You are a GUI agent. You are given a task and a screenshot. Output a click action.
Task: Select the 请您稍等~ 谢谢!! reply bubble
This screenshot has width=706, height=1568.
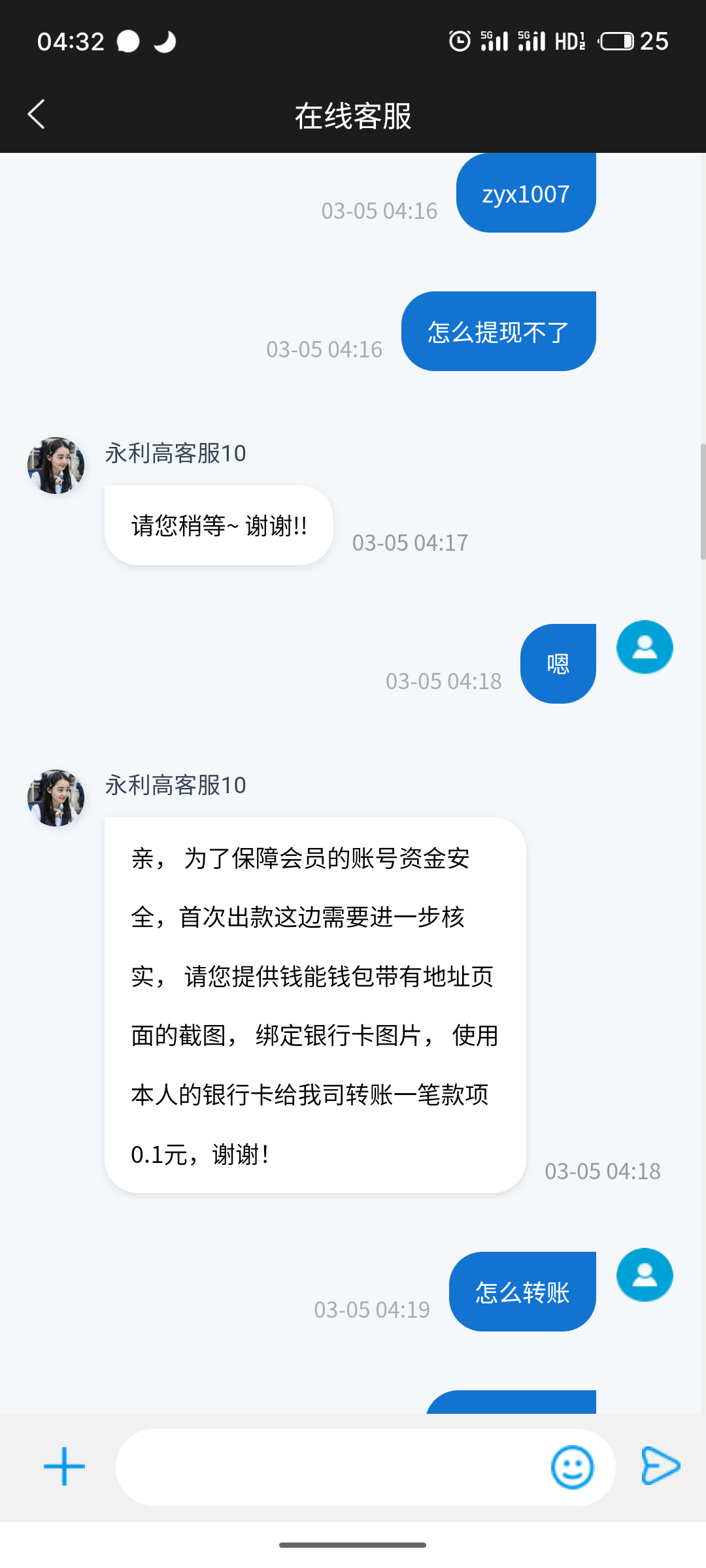pyautogui.click(x=218, y=524)
